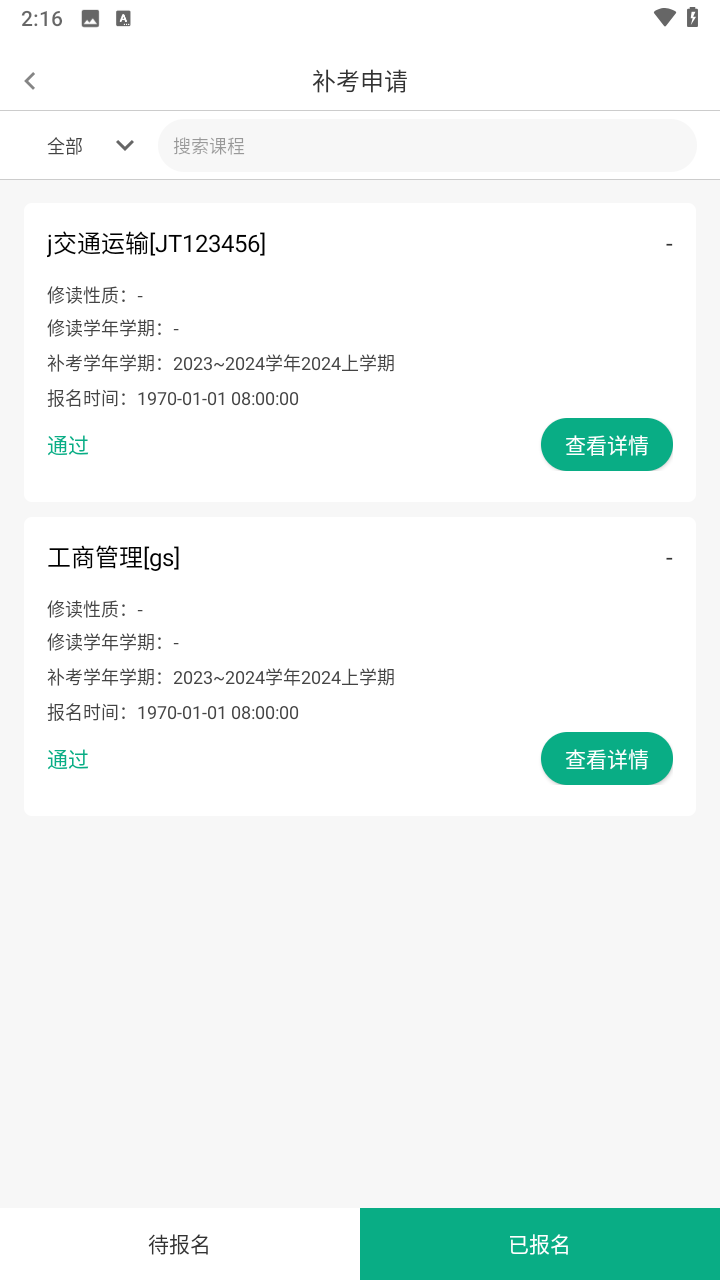
Task: Select the 通过 status on the 交通运输 card
Action: (x=67, y=445)
